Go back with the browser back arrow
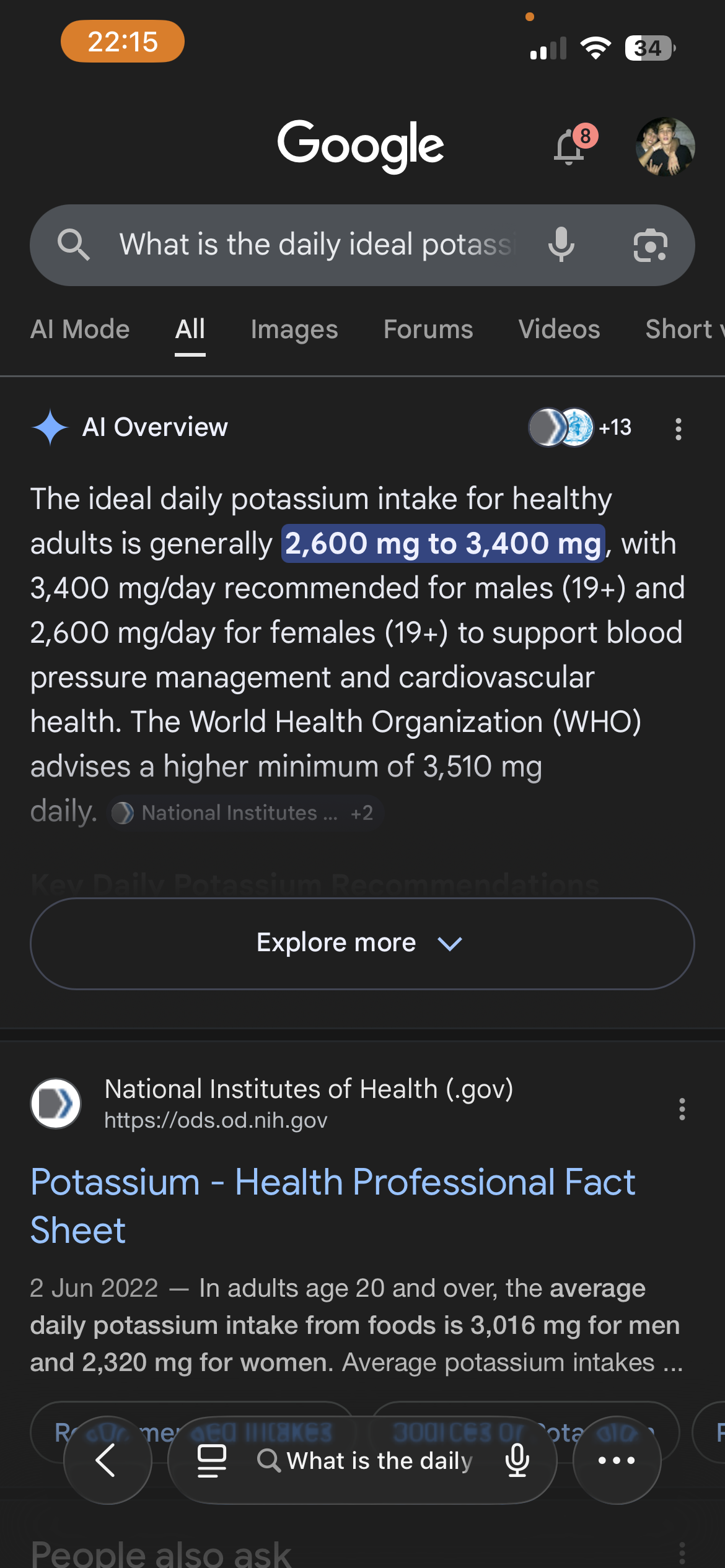Image resolution: width=725 pixels, height=1568 pixels. tap(107, 1460)
